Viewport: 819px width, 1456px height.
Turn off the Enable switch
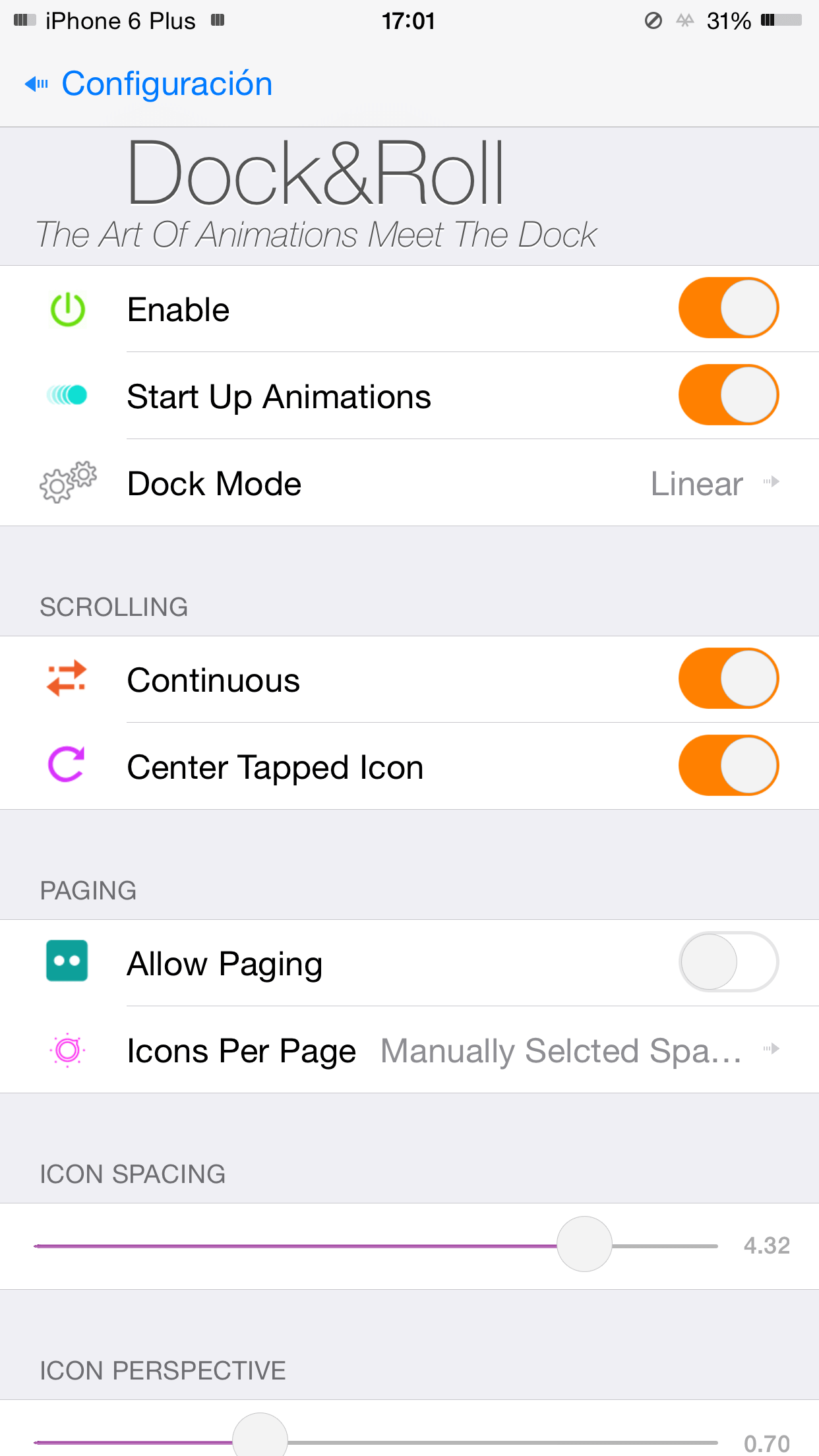[x=728, y=308]
